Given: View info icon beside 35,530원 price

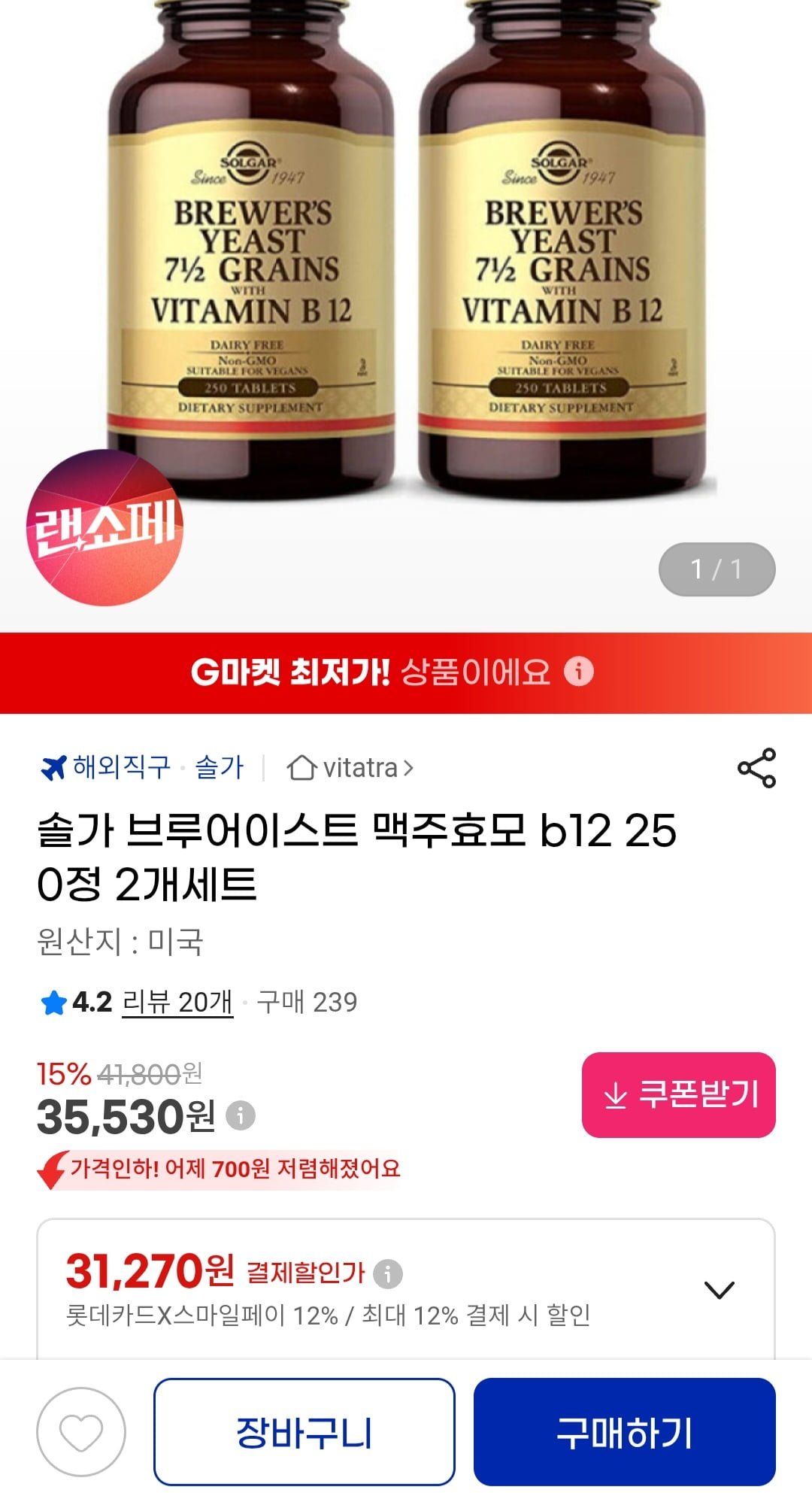Looking at the screenshot, I should [x=241, y=1115].
